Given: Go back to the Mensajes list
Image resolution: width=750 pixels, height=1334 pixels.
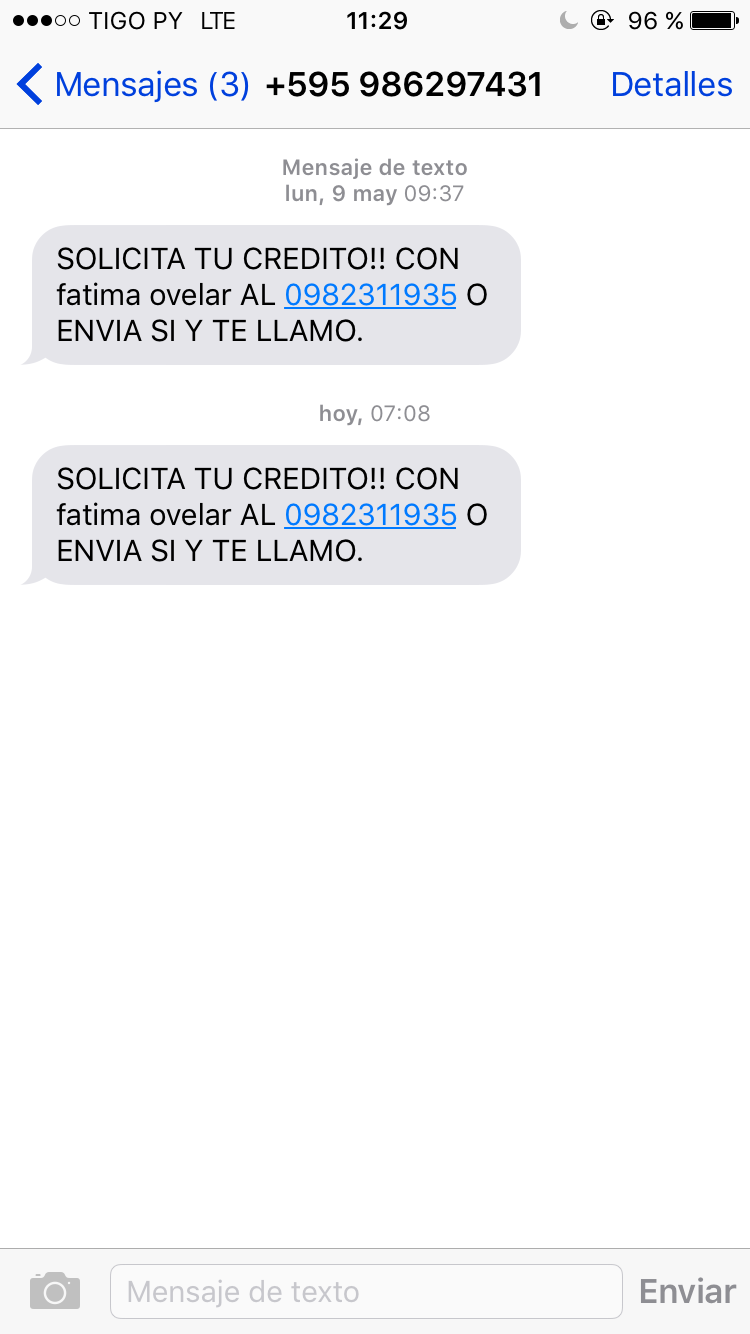Looking at the screenshot, I should [x=130, y=85].
